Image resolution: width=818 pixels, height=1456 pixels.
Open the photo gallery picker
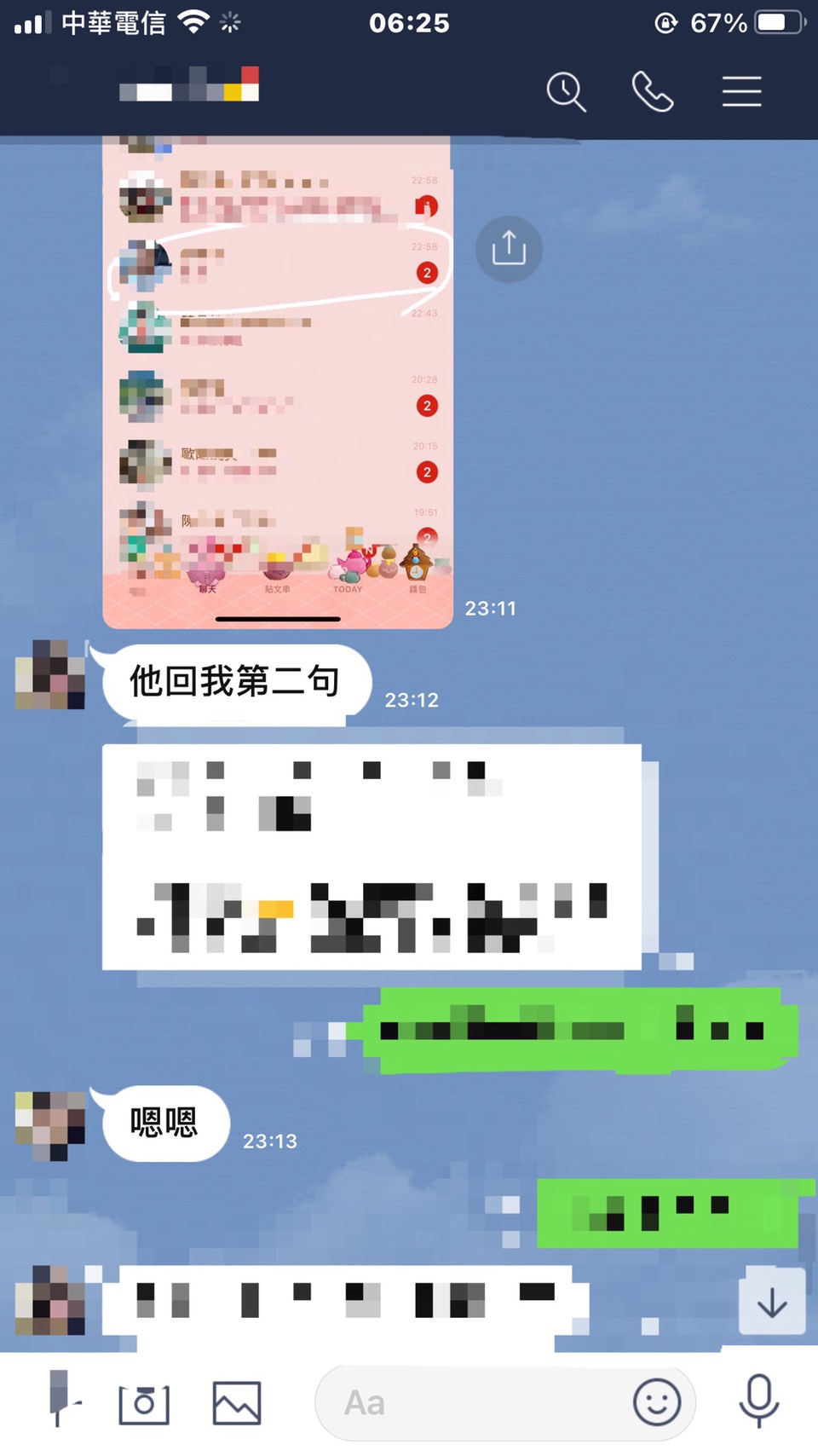[237, 1402]
